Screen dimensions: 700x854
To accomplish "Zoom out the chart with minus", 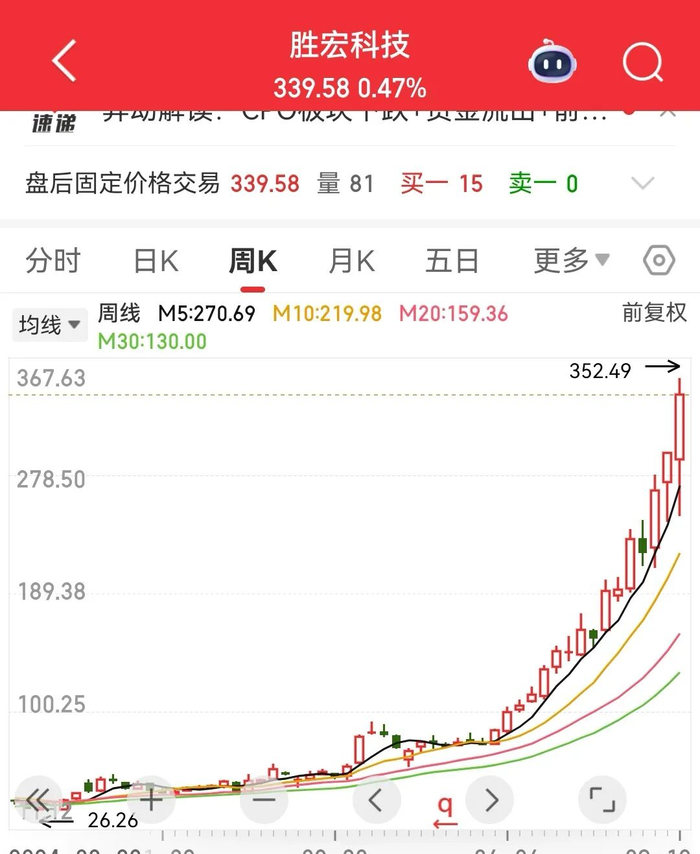I will (x=264, y=800).
